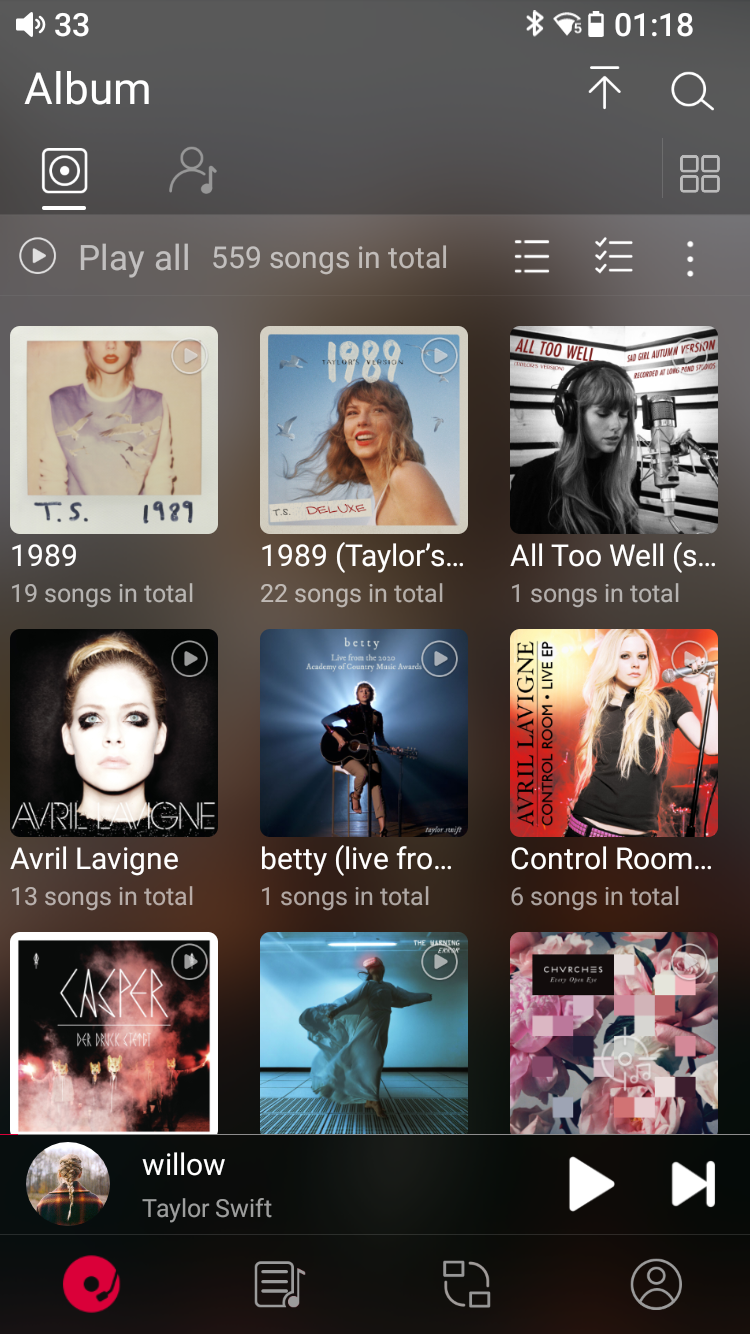The height and width of the screenshot is (1334, 750).
Task: Open the All Too Well album
Action: [x=614, y=430]
